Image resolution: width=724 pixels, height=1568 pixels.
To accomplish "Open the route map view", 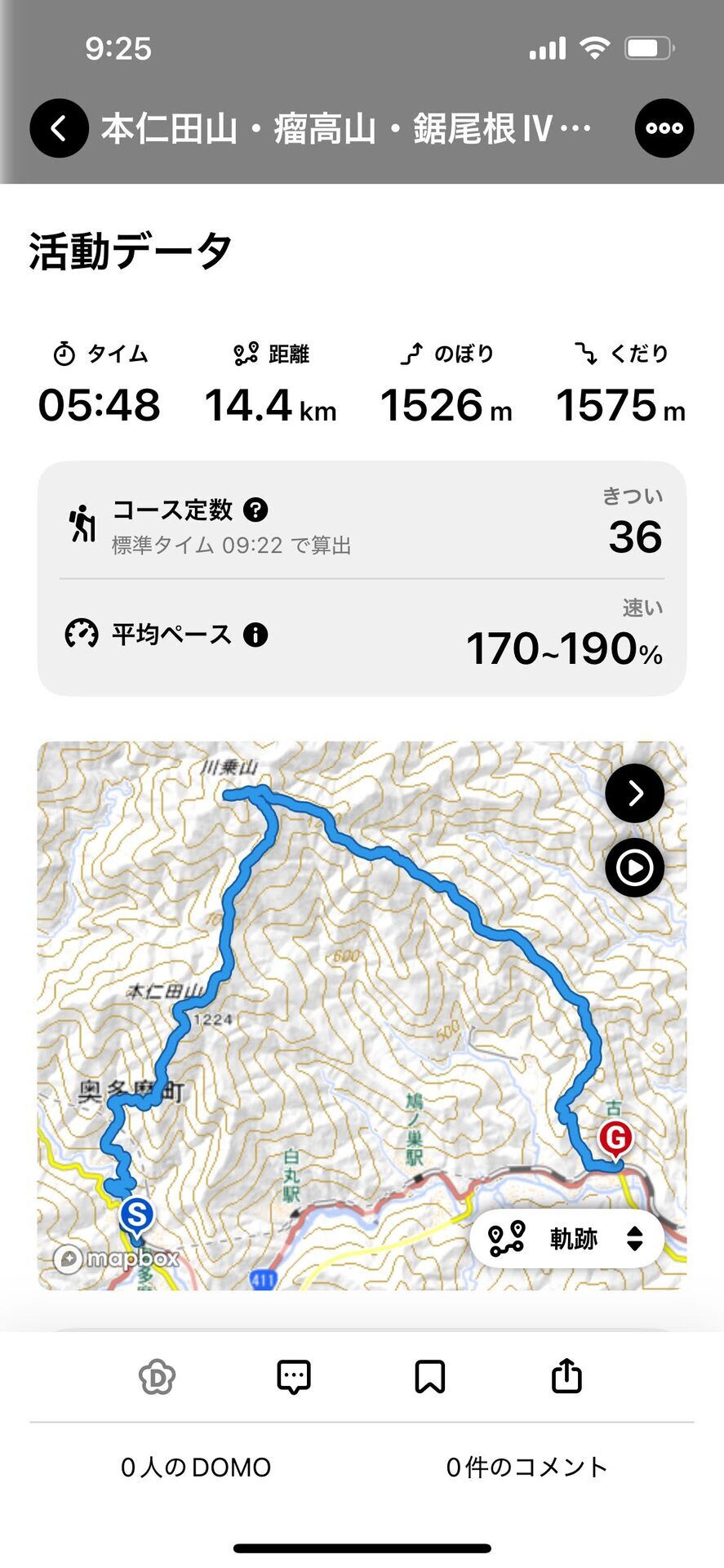I will coord(362,1016).
